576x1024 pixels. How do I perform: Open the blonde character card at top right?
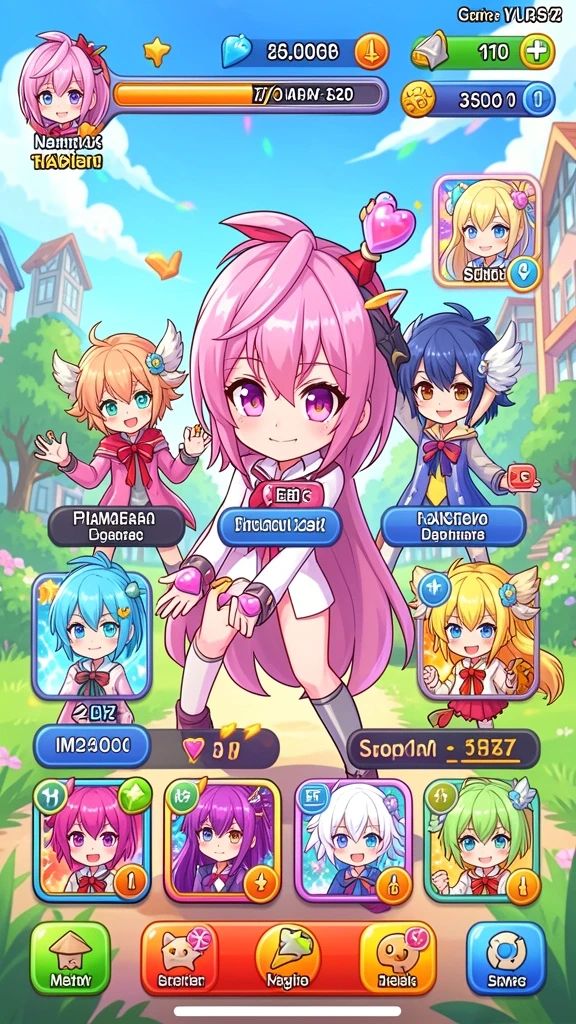tap(487, 231)
